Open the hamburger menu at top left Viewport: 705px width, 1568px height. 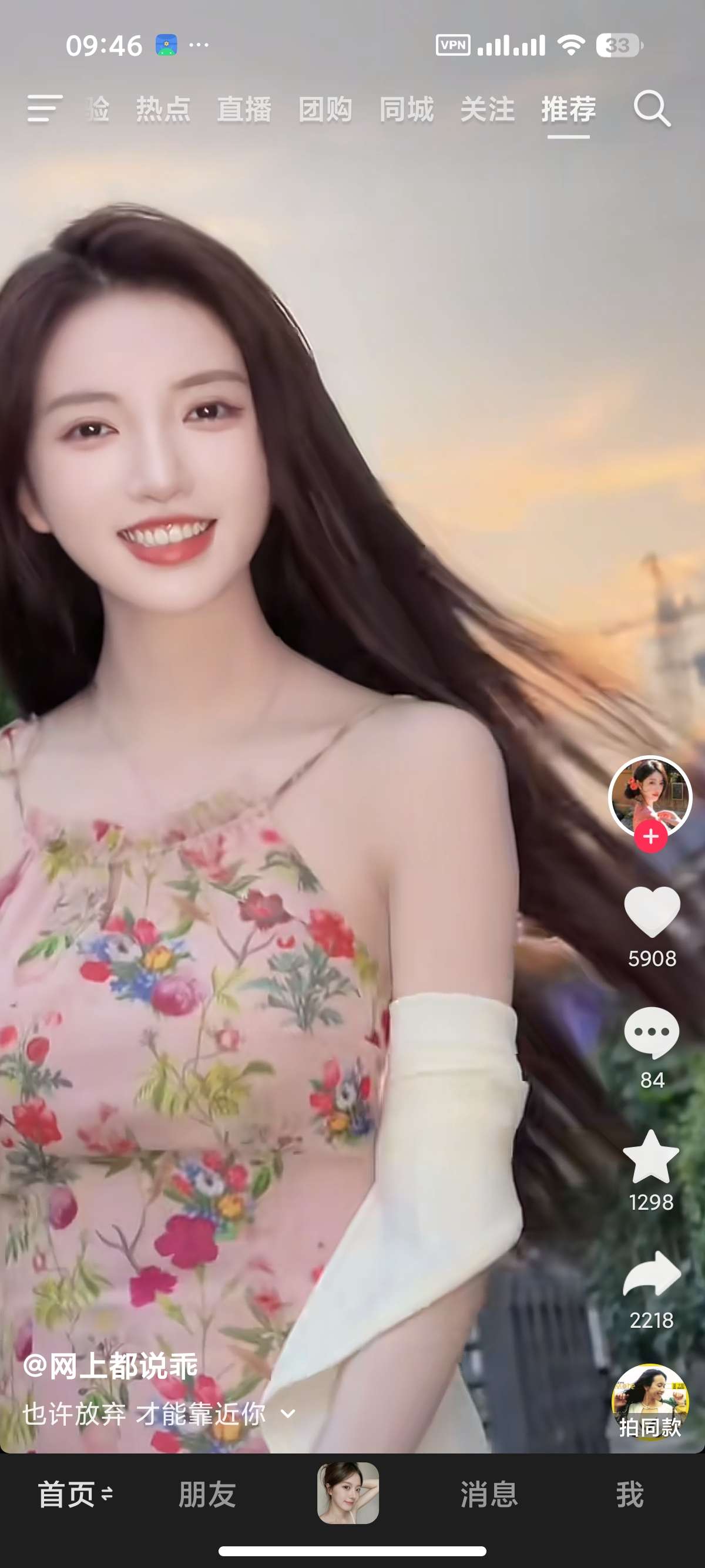tap(45, 108)
